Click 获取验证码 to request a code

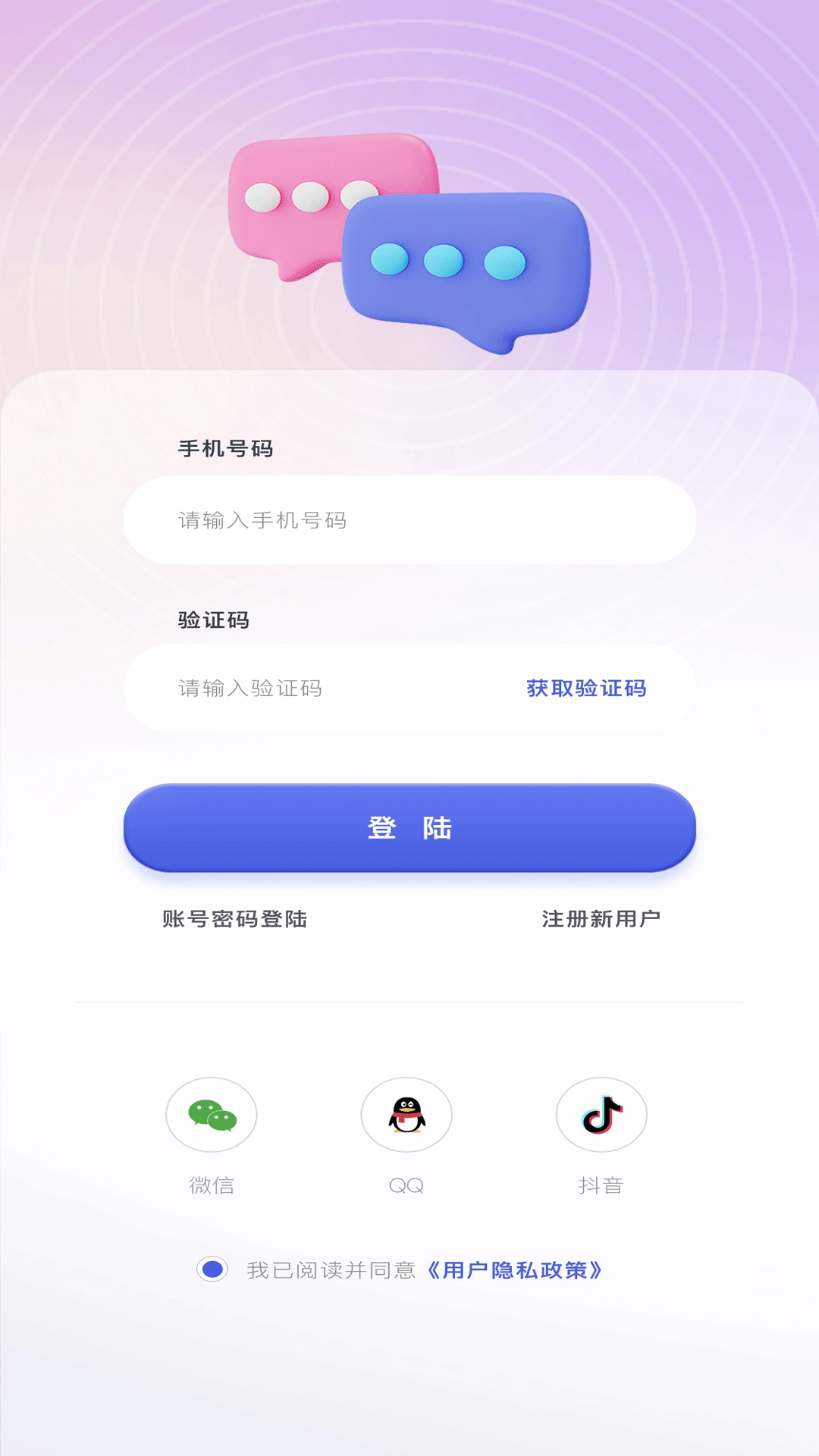[x=584, y=689]
